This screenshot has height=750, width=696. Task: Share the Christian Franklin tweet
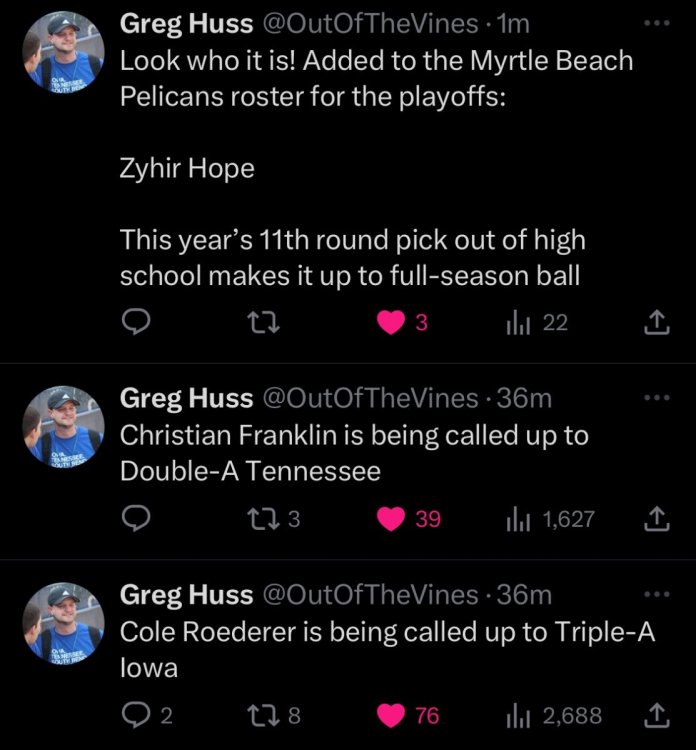point(654,518)
